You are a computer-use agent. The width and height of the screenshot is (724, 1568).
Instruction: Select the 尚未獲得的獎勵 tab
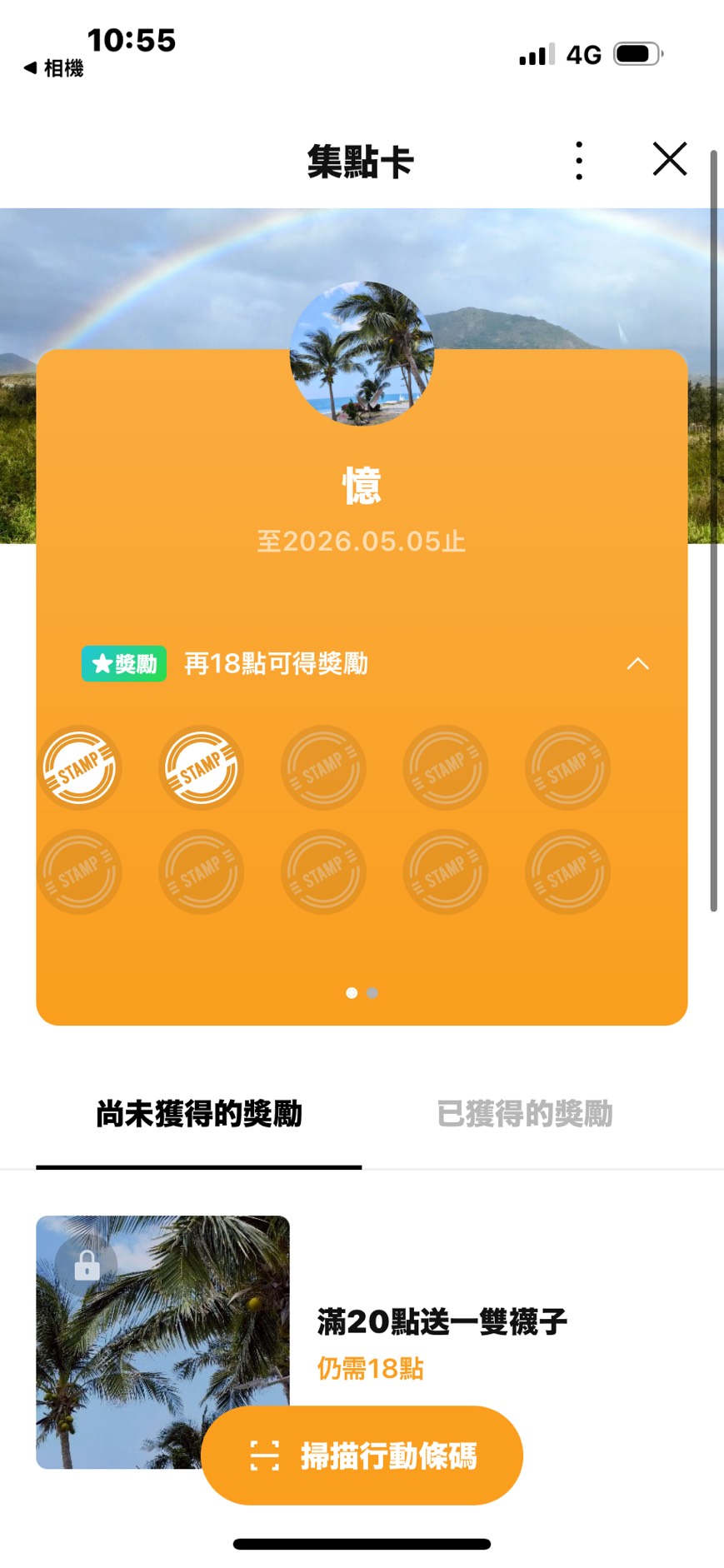pos(198,1114)
